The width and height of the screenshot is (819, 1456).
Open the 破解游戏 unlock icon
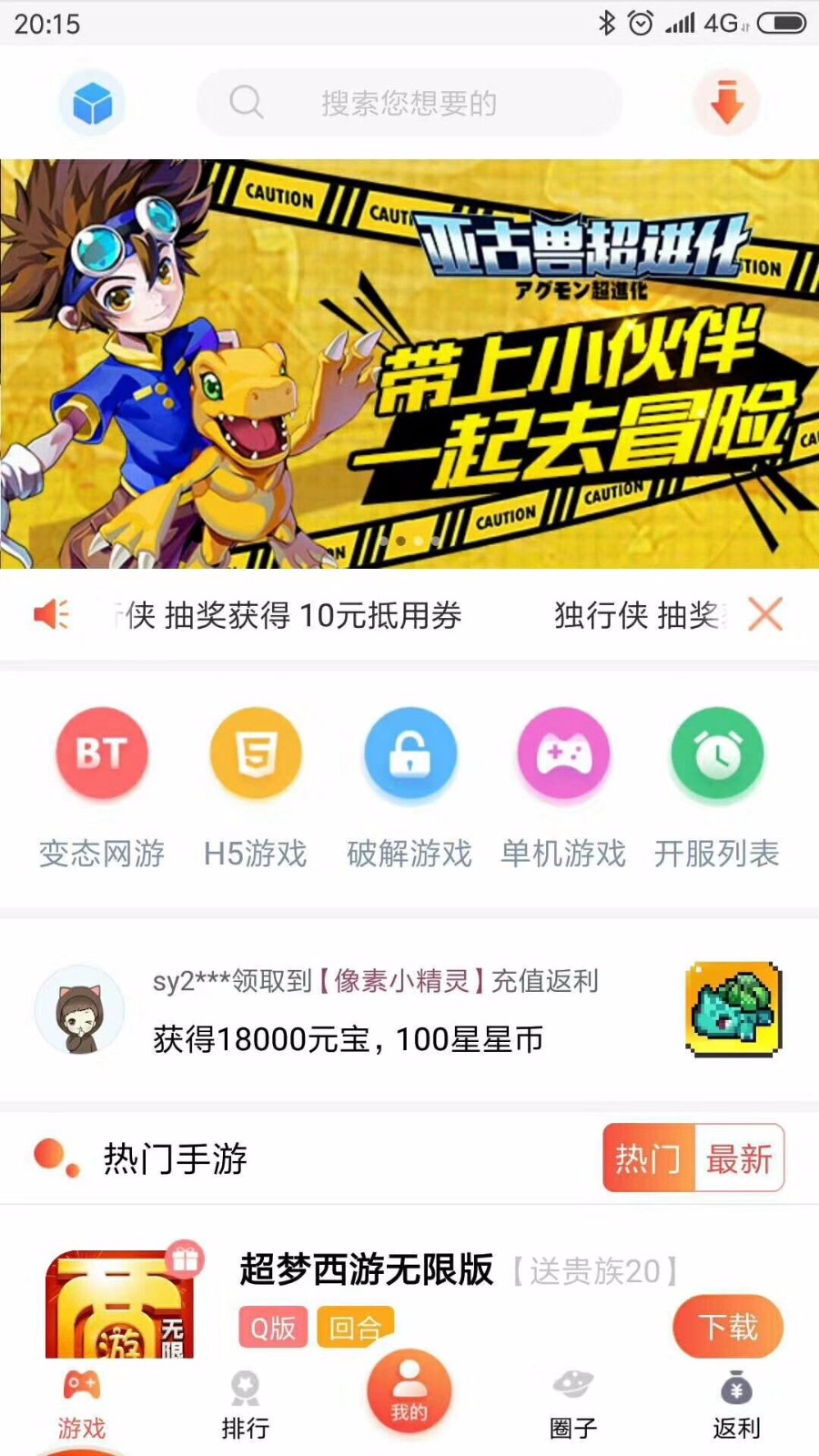click(x=409, y=753)
